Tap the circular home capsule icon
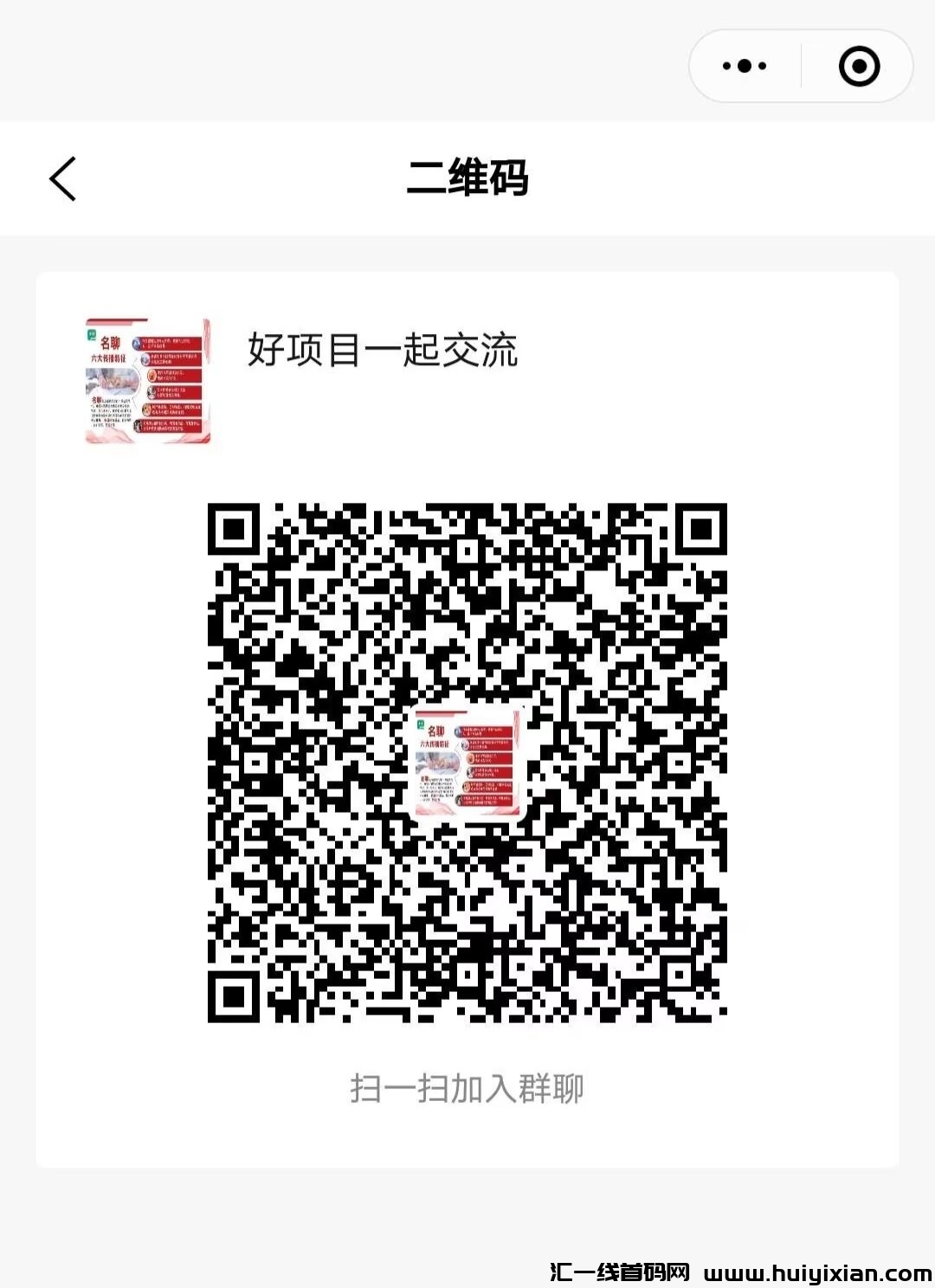Image resolution: width=935 pixels, height=1288 pixels. (x=857, y=65)
